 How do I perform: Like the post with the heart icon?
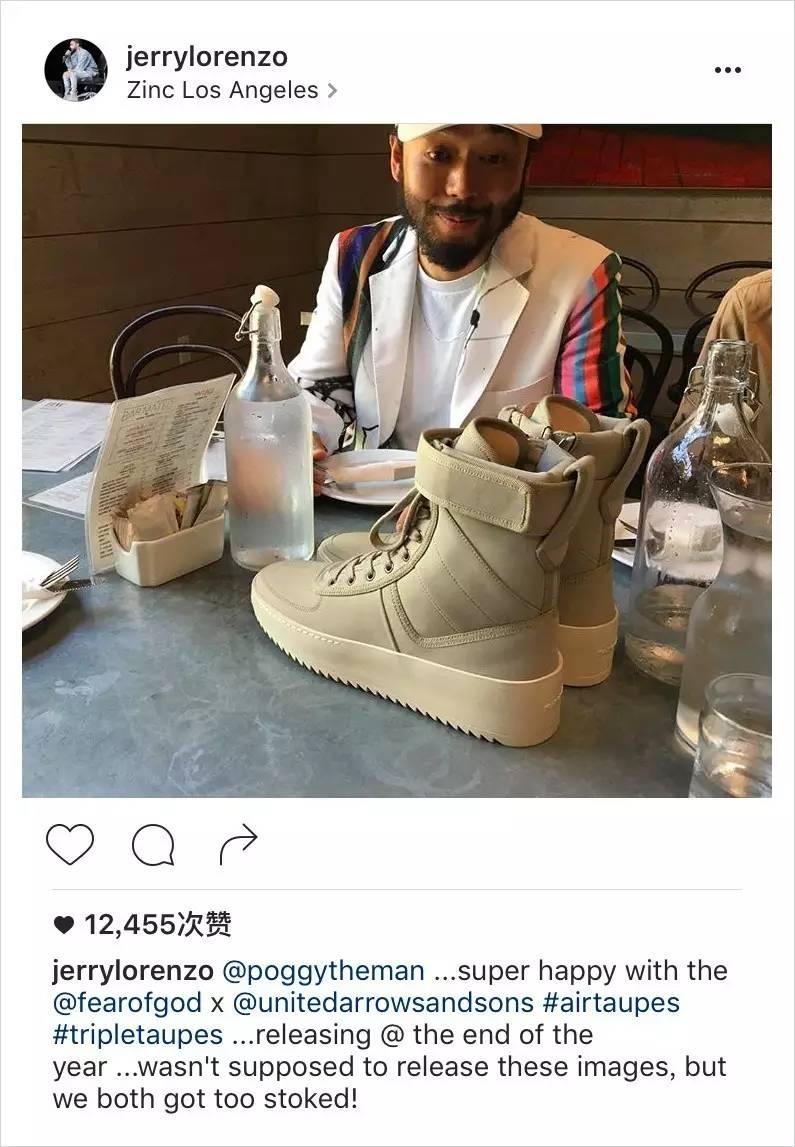(x=70, y=845)
